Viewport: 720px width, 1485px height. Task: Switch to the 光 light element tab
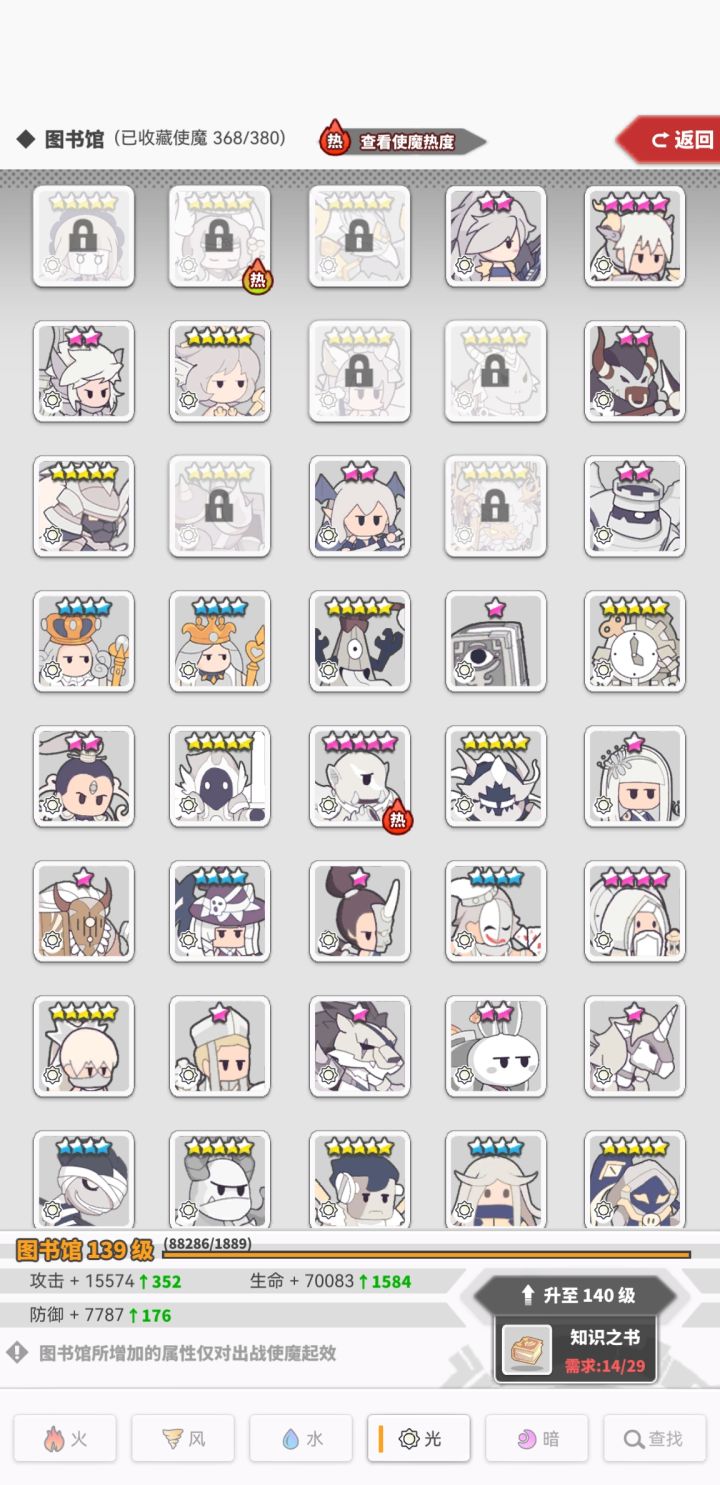point(418,1438)
